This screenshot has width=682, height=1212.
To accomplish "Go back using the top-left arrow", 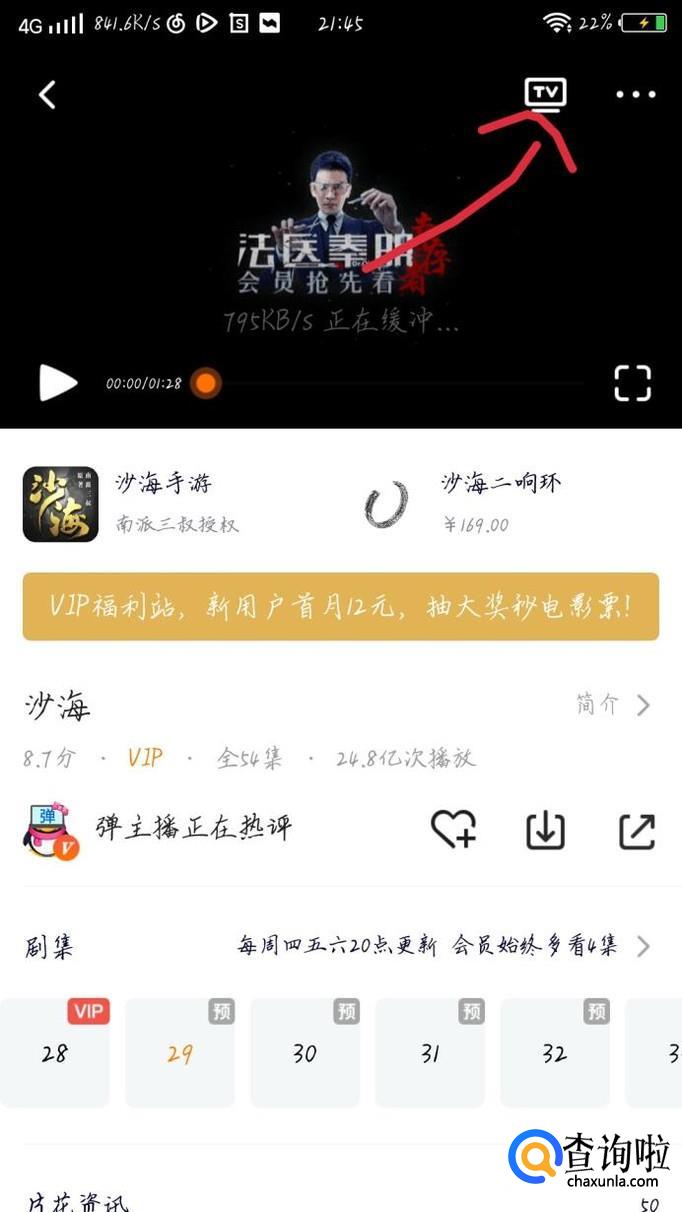I will [x=47, y=95].
